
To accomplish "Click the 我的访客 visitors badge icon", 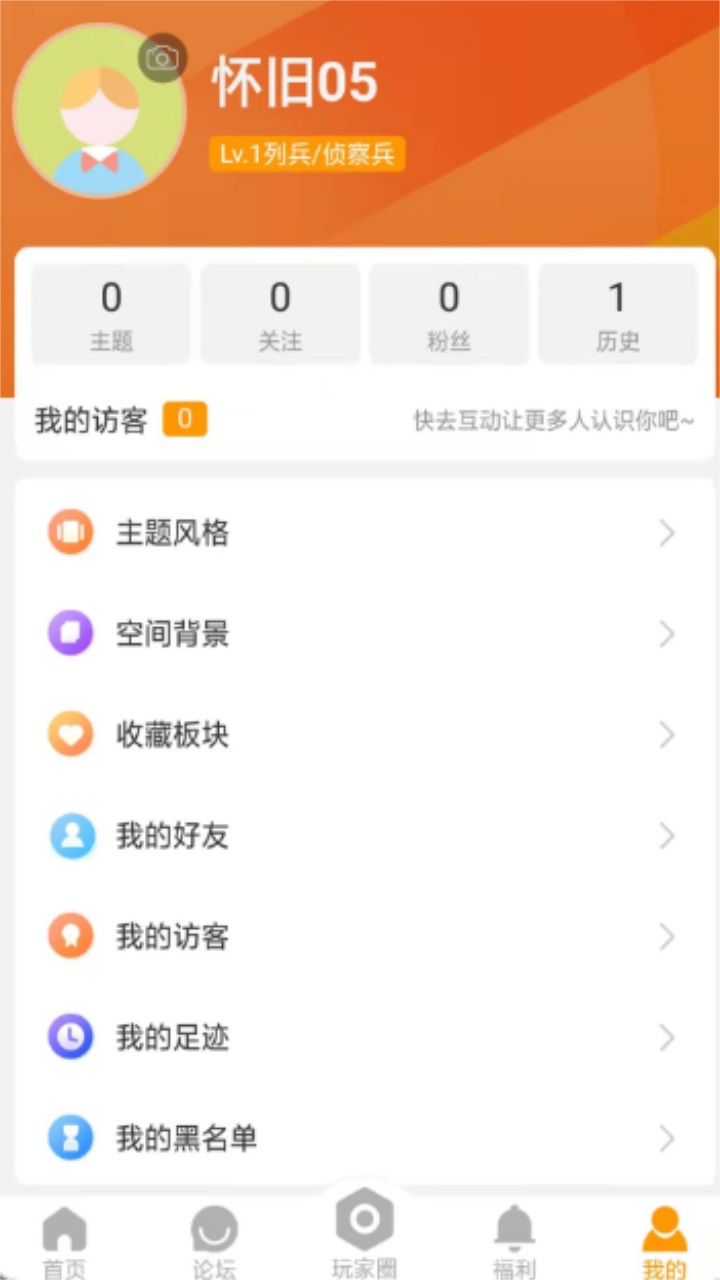I will point(70,937).
